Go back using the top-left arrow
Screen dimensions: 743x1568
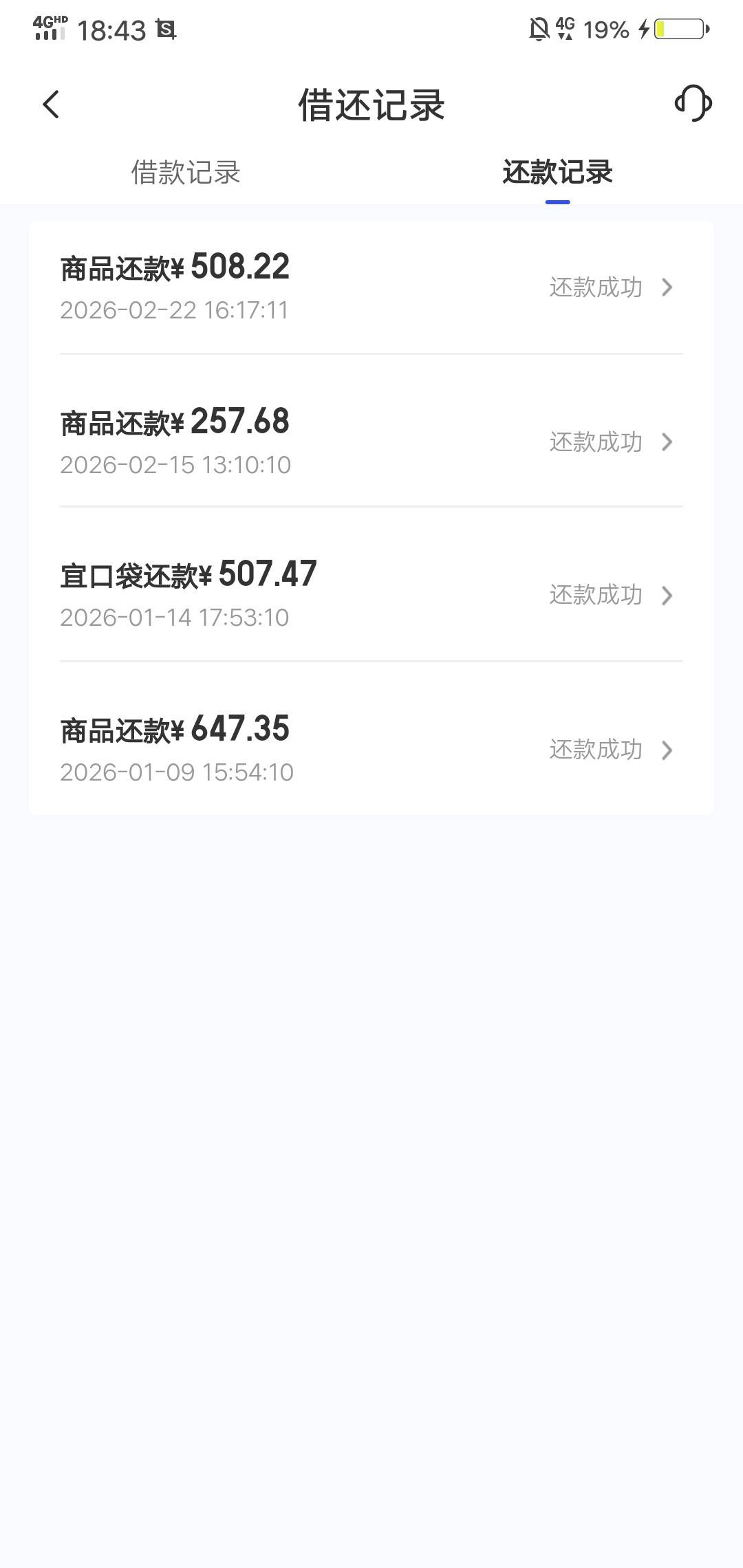(x=51, y=105)
